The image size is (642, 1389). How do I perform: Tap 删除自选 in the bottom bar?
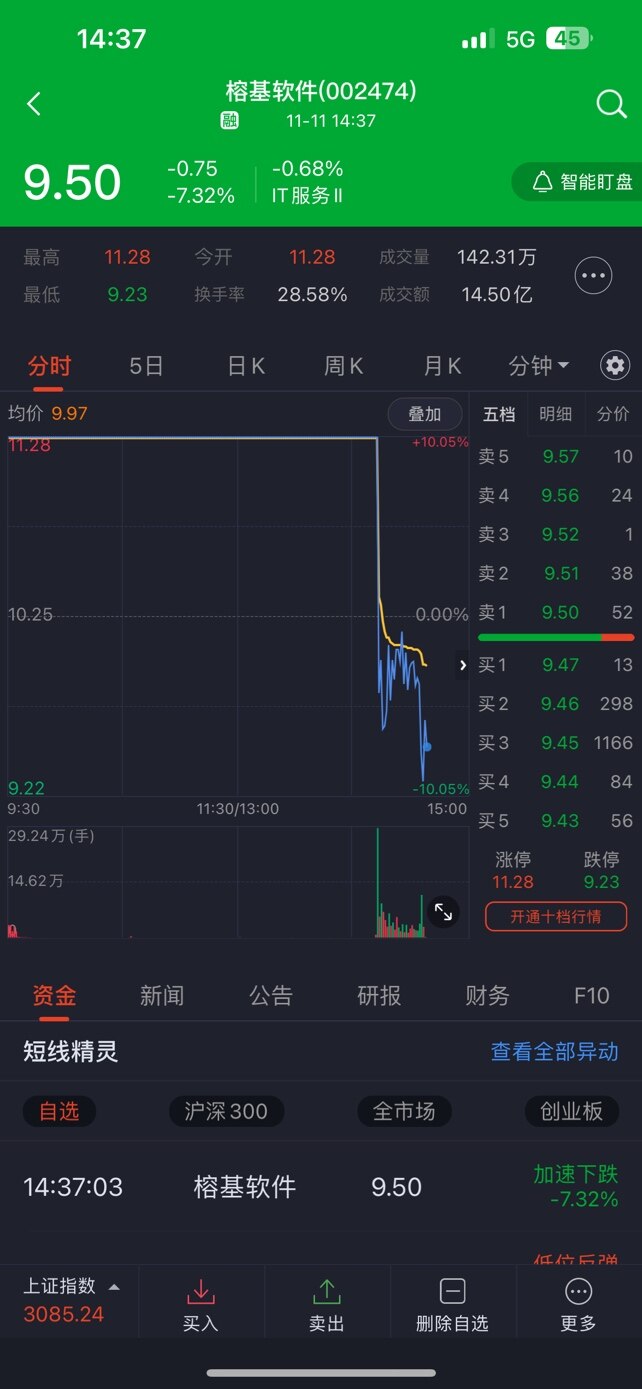(x=452, y=1306)
